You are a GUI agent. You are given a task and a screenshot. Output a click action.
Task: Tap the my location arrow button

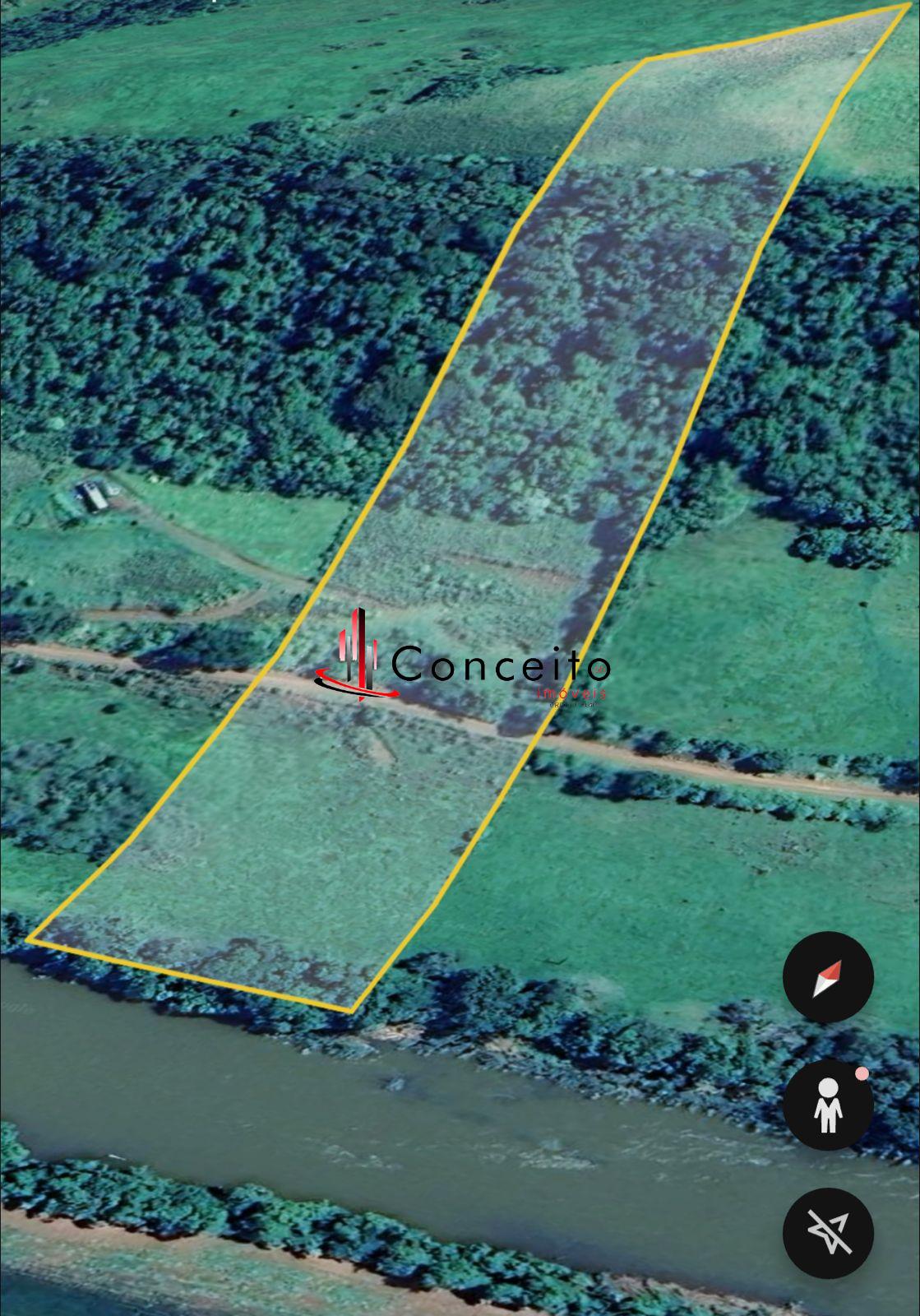tap(827, 1232)
